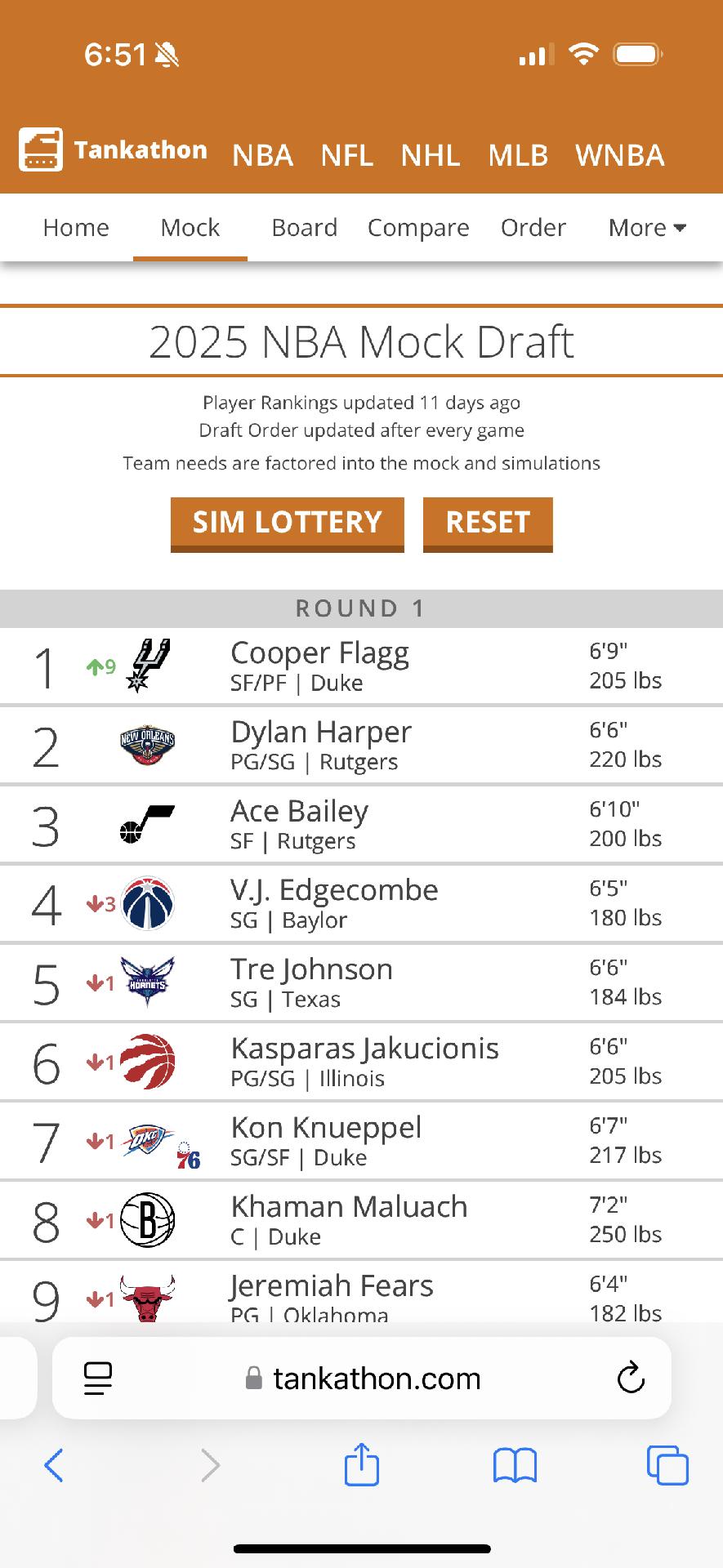Open Dylan Harper's player profile

321,733
